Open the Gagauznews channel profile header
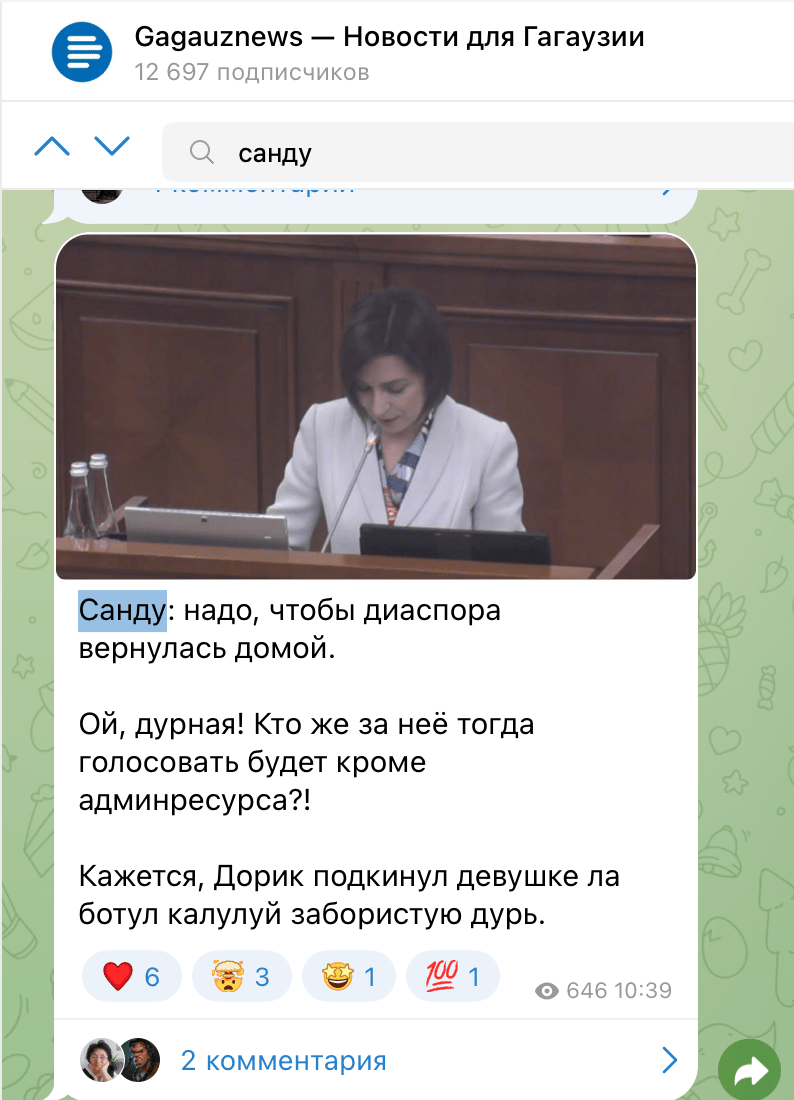794x1100 pixels. point(388,52)
